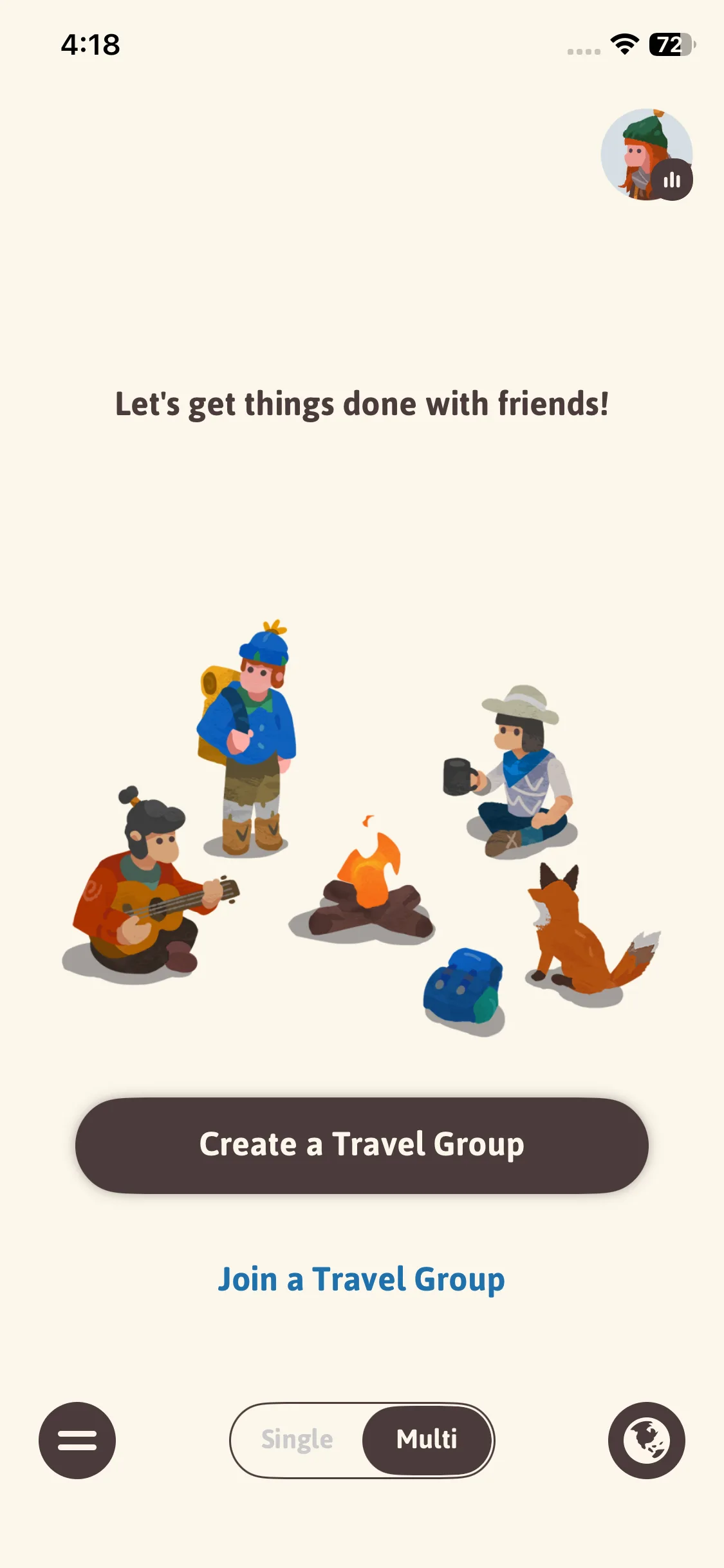Screen dimensions: 724x1568
Task: Follow the Join a Travel Group link
Action: click(x=362, y=1279)
